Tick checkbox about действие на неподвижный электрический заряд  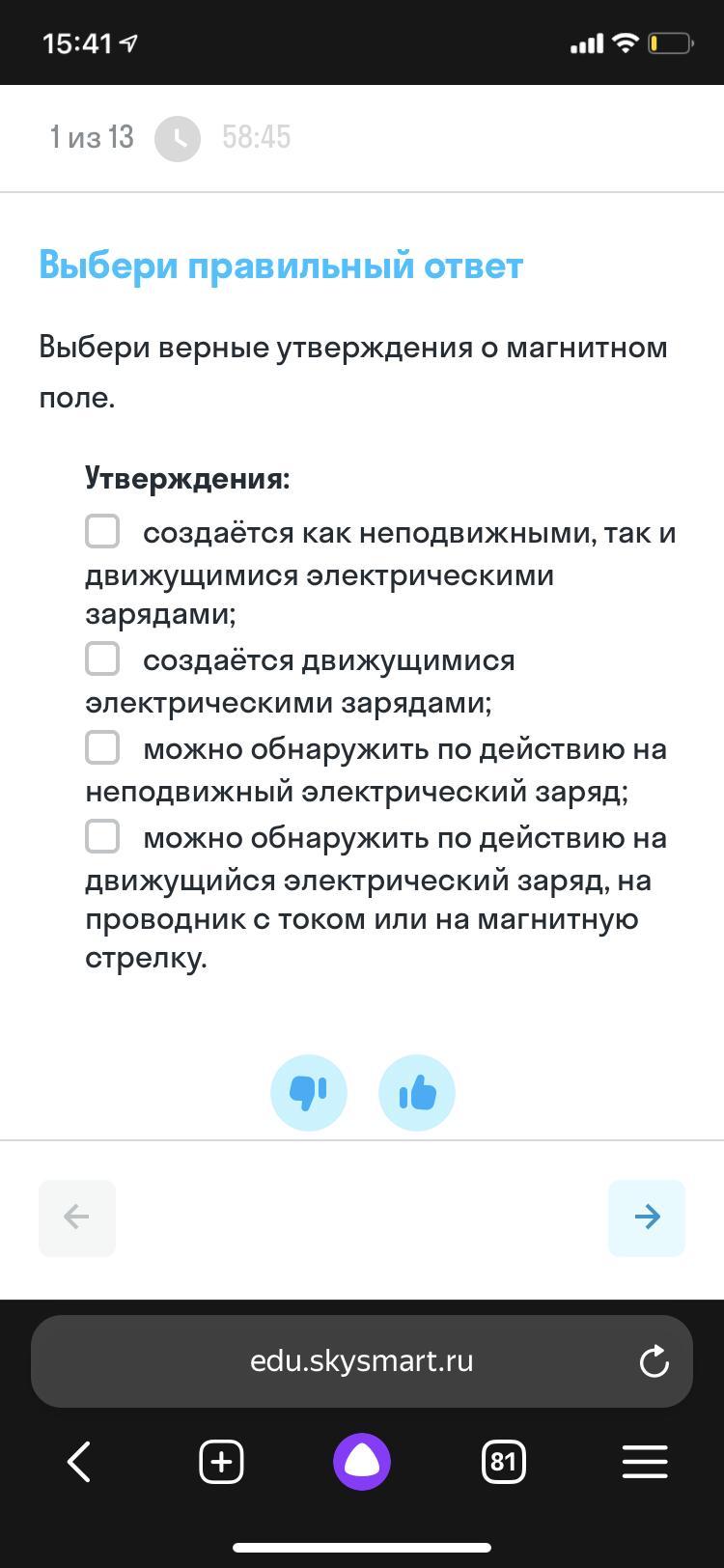pyautogui.click(x=102, y=747)
